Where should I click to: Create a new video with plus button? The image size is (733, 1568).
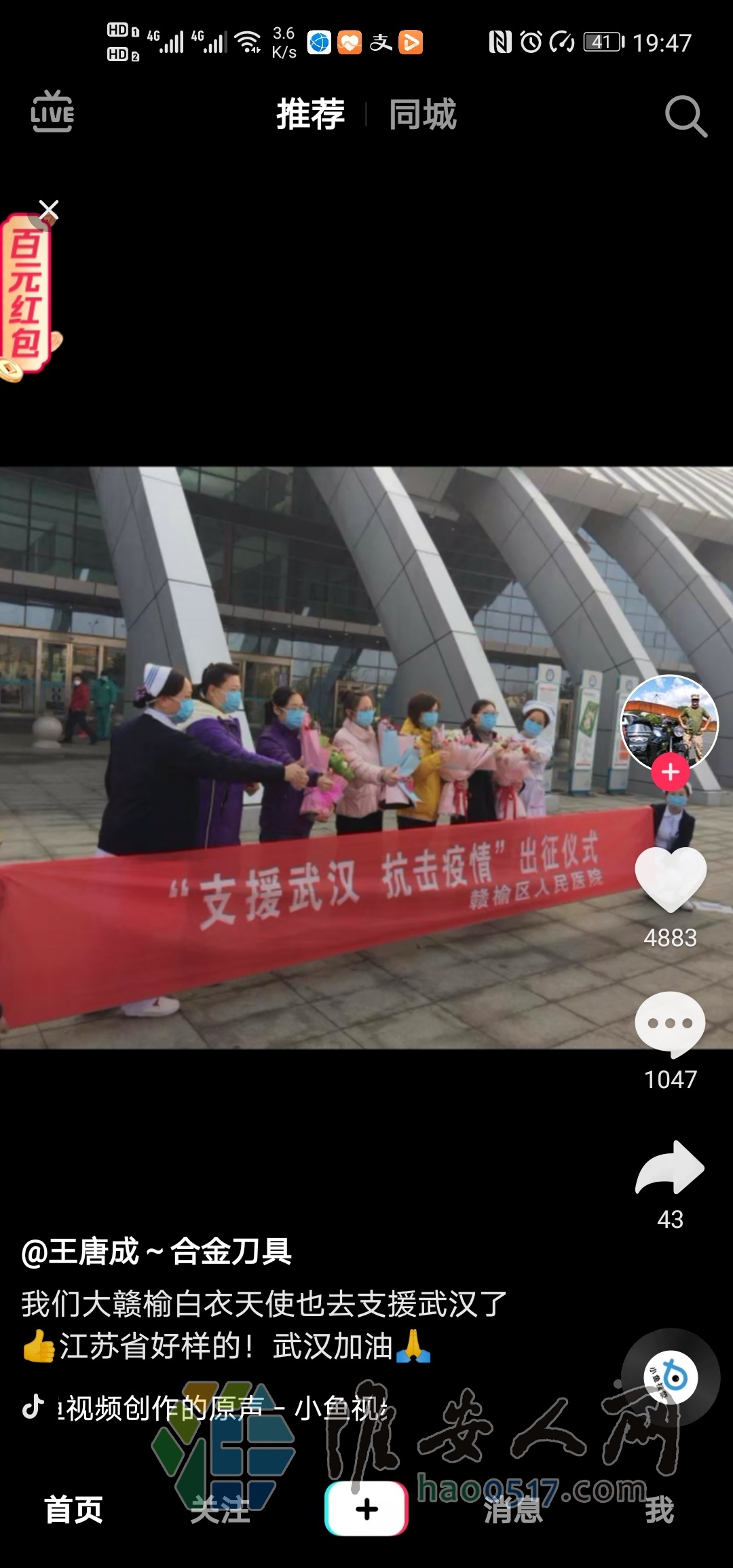click(x=366, y=1508)
